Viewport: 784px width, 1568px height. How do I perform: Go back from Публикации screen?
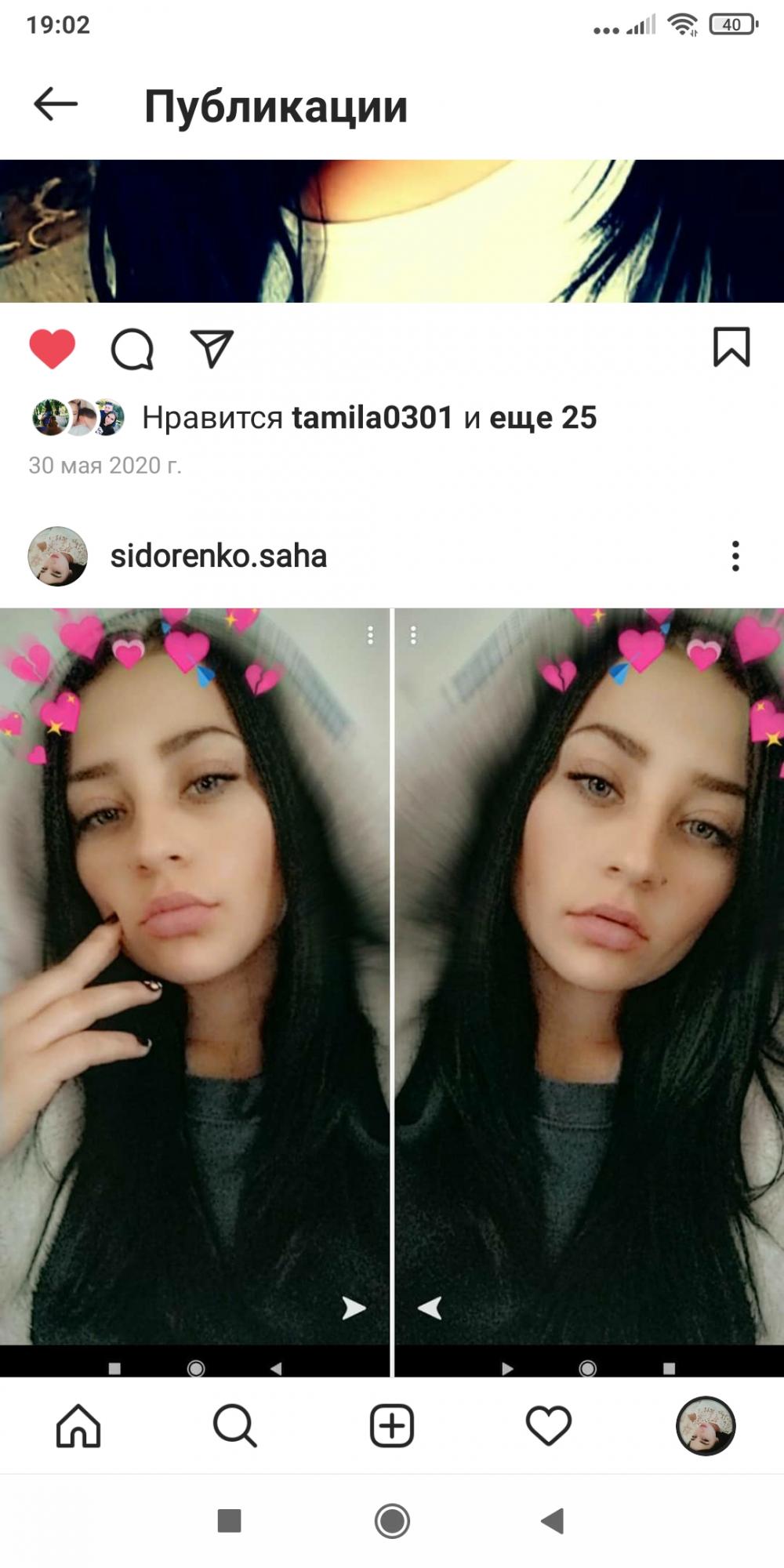point(56,104)
